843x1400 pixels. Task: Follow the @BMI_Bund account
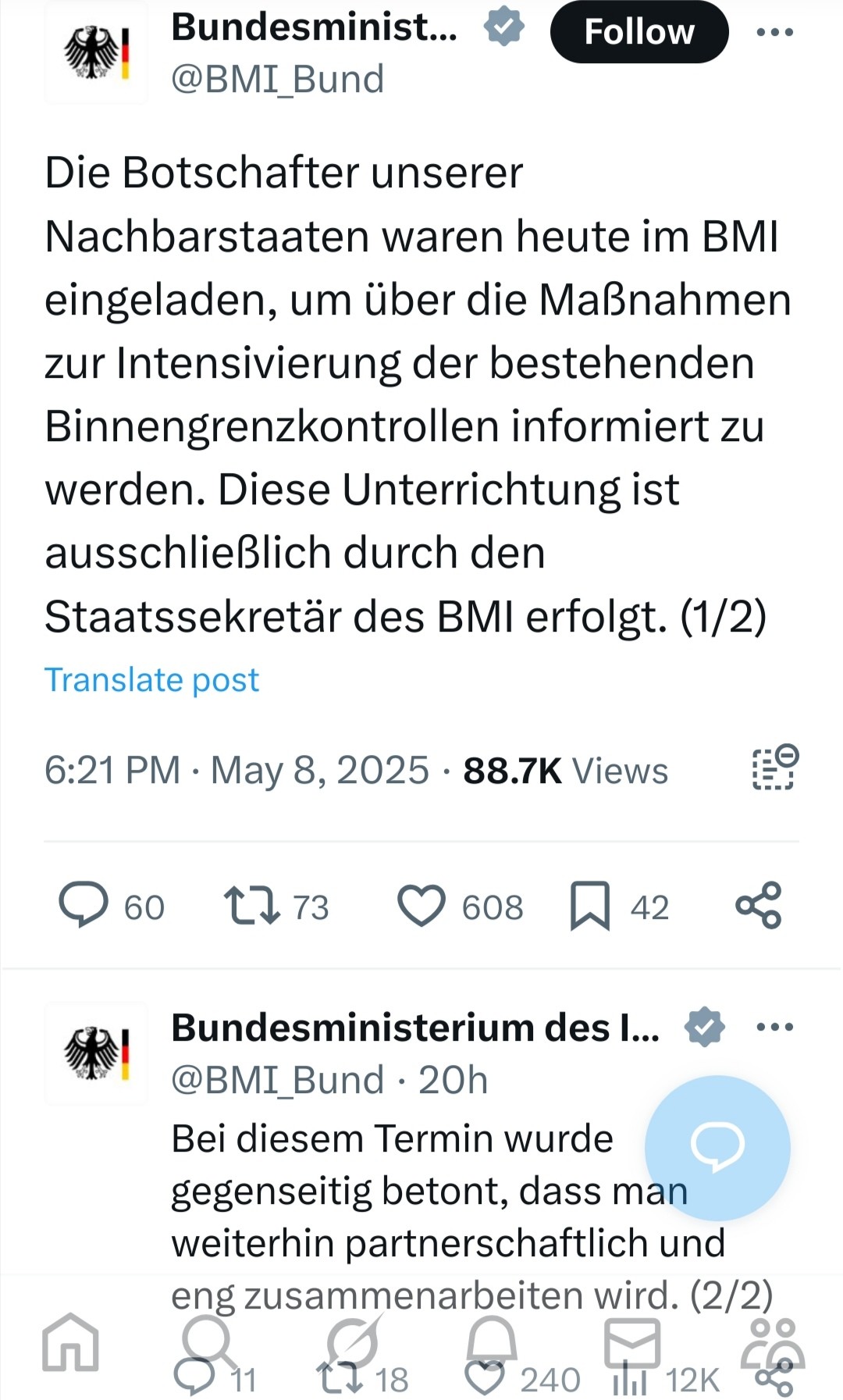click(639, 32)
